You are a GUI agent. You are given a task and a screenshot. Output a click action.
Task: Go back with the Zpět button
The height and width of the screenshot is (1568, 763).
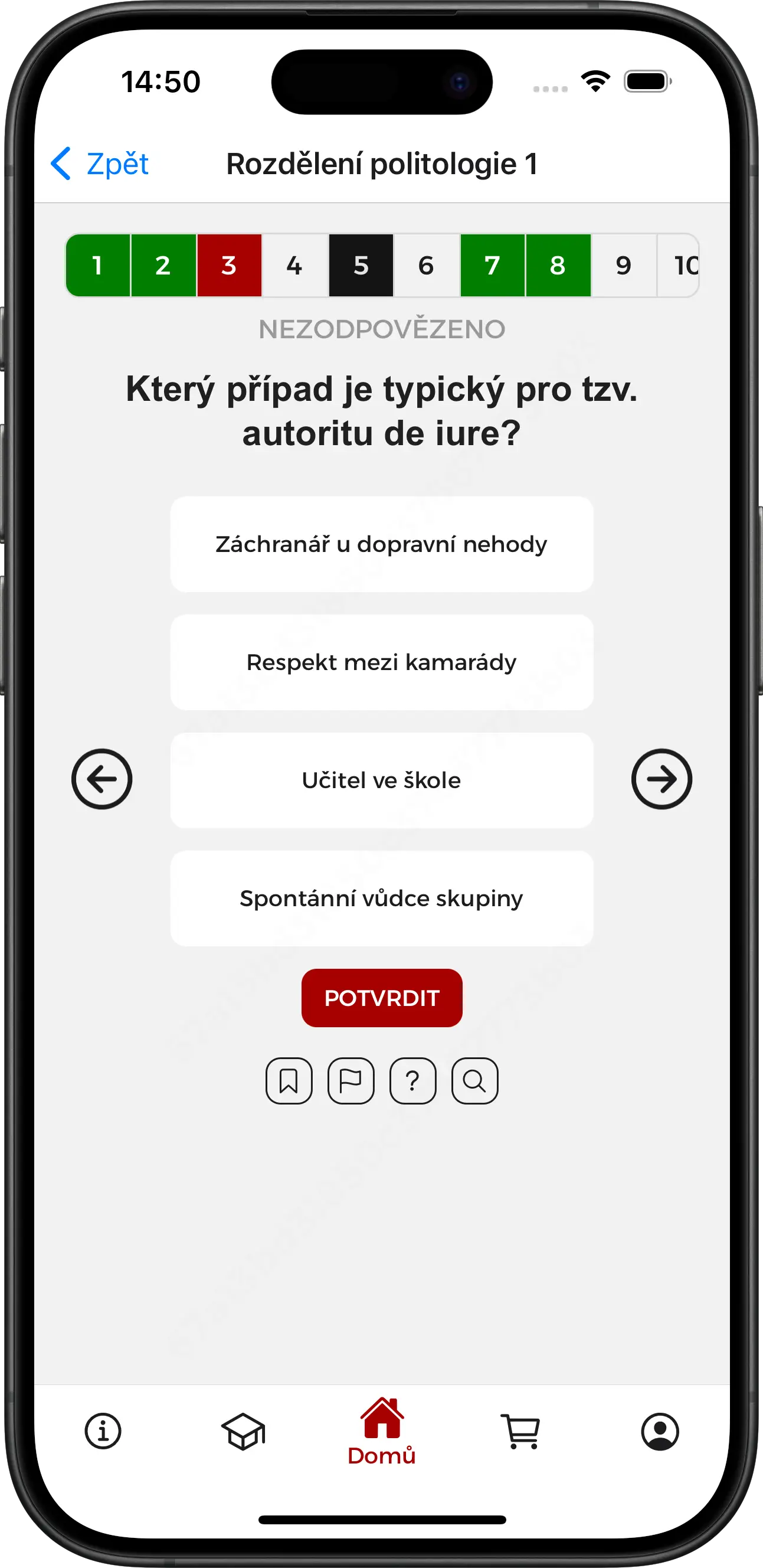click(100, 164)
